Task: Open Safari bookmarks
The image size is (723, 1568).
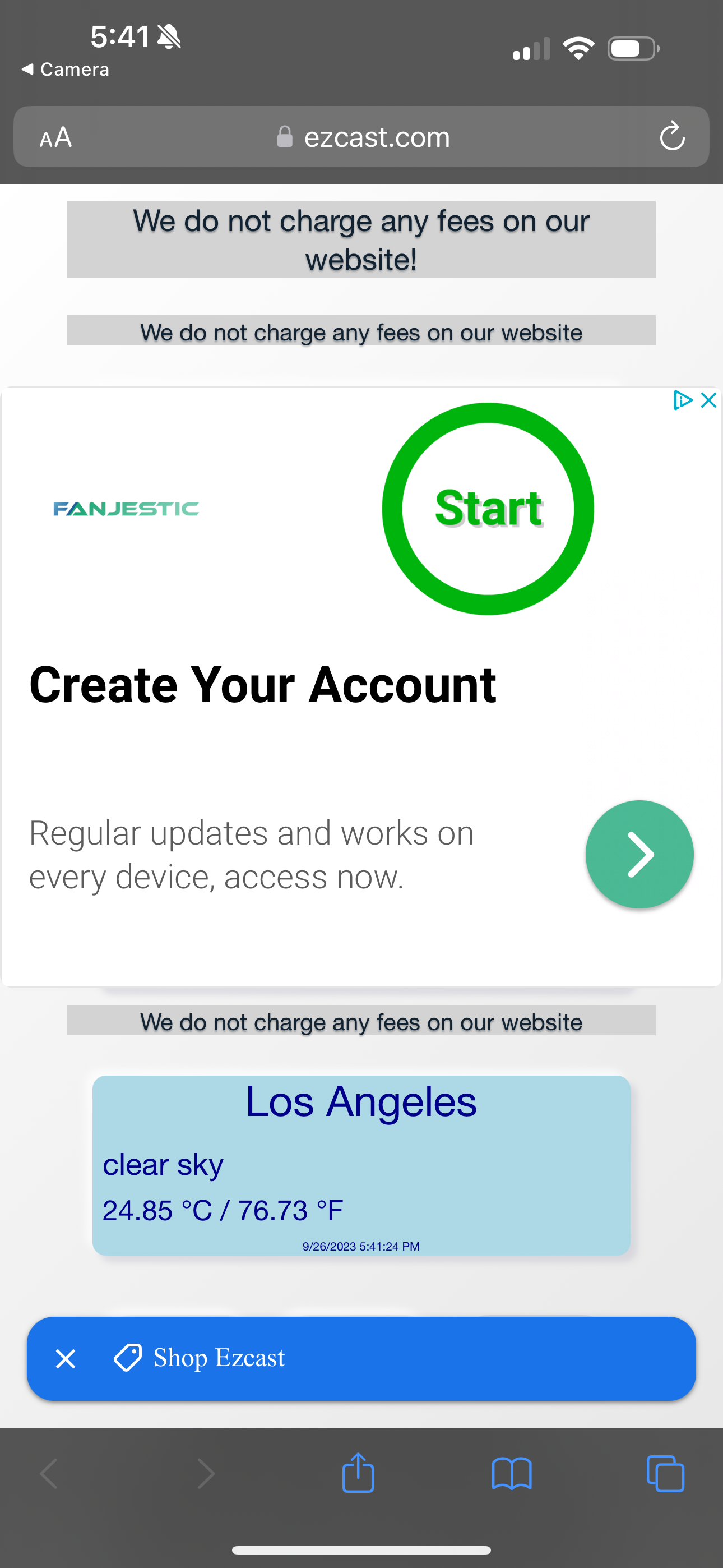Action: 511,1474
